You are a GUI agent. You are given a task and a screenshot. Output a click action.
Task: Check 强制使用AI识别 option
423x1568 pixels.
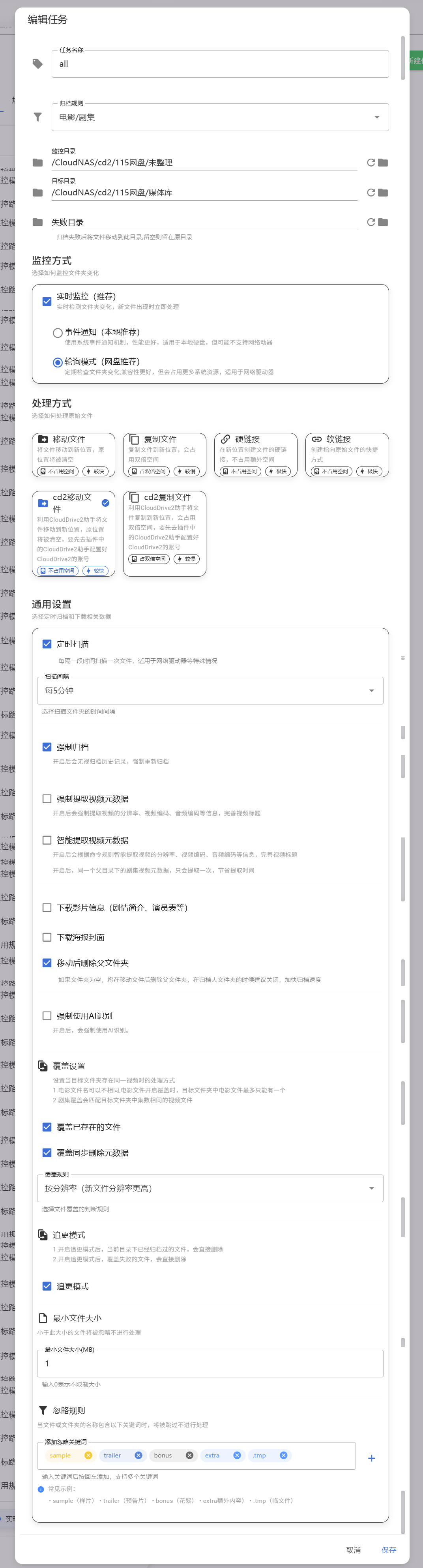click(x=47, y=1015)
